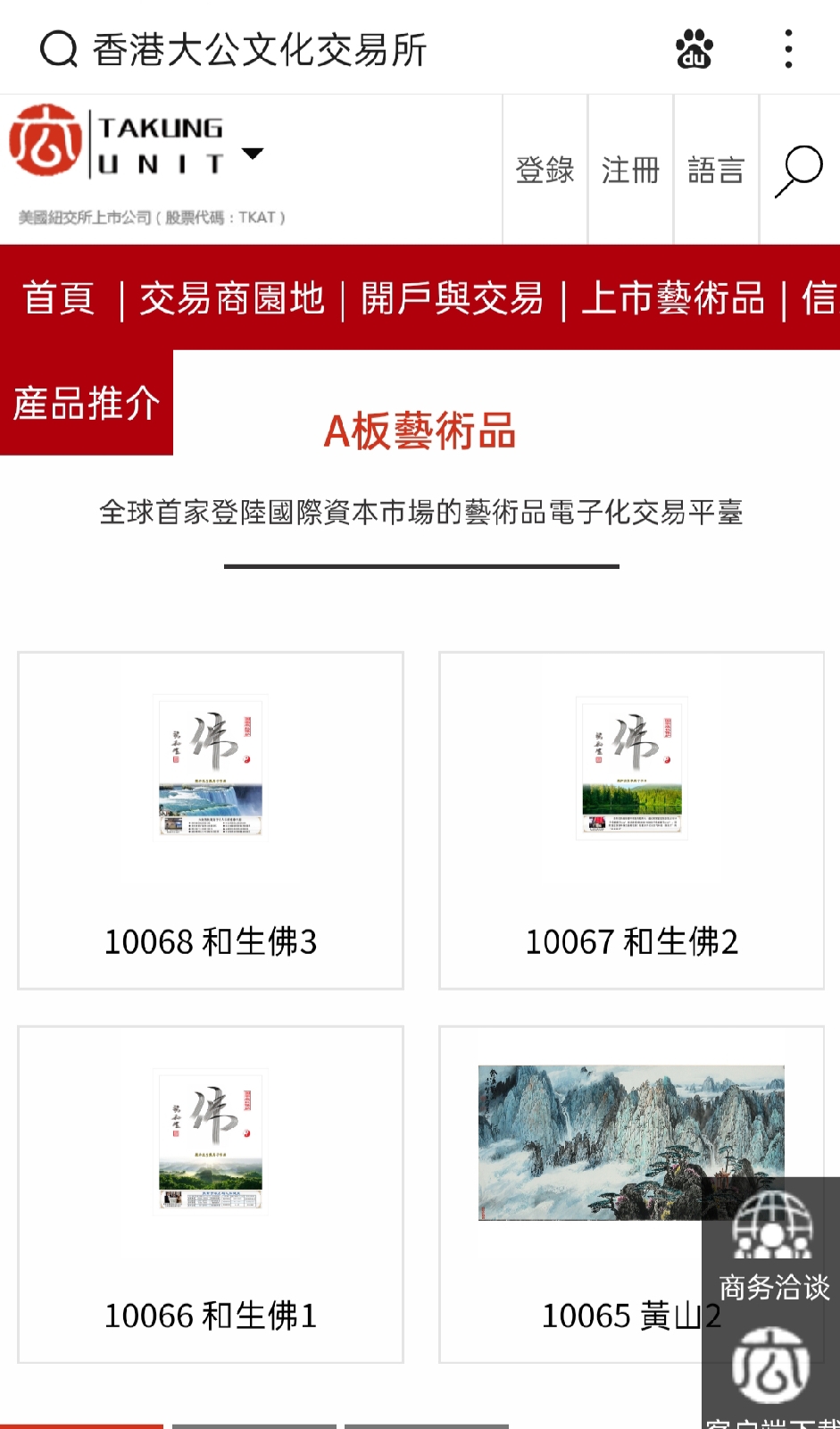Open the 注冊 registration page
This screenshot has height=1429, width=840.
point(630,170)
